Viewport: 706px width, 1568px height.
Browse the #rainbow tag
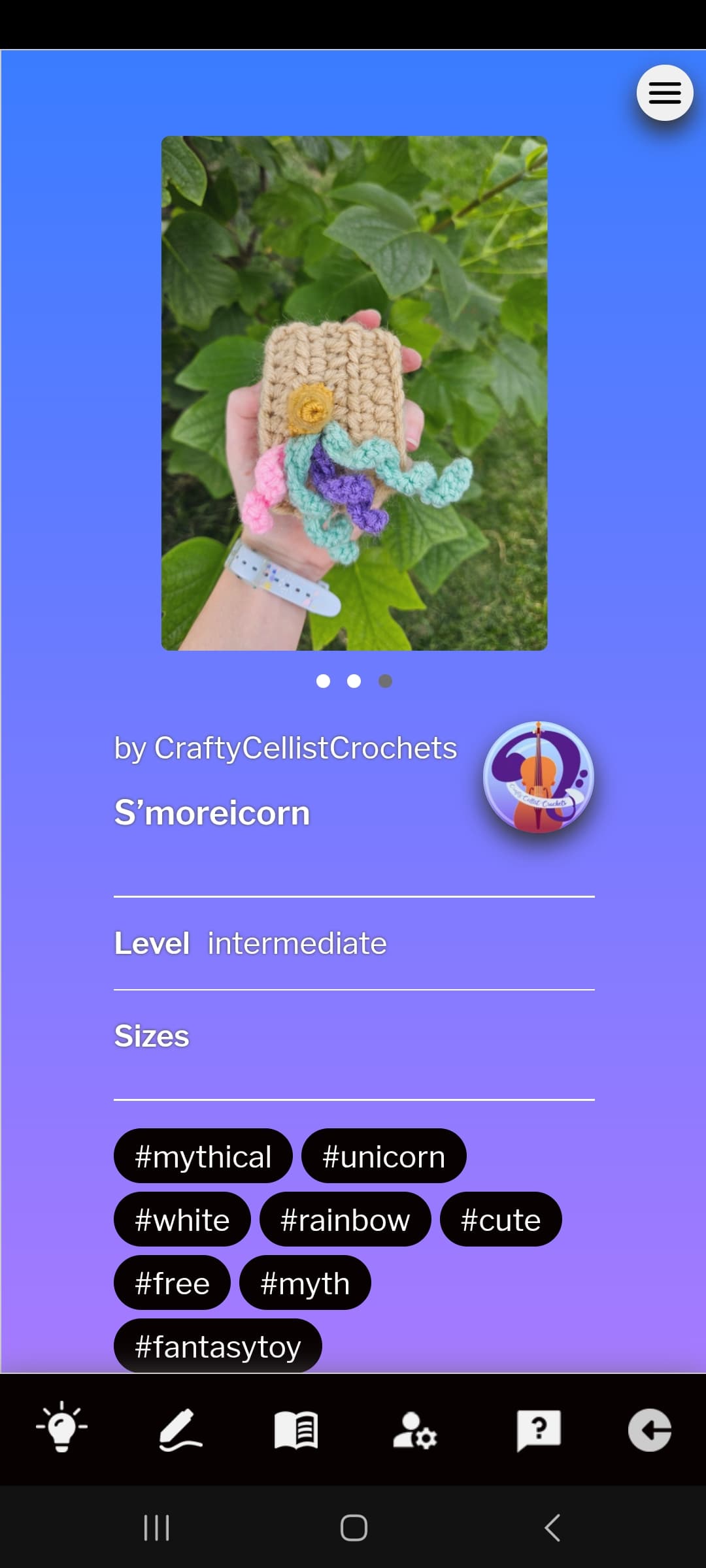345,1220
